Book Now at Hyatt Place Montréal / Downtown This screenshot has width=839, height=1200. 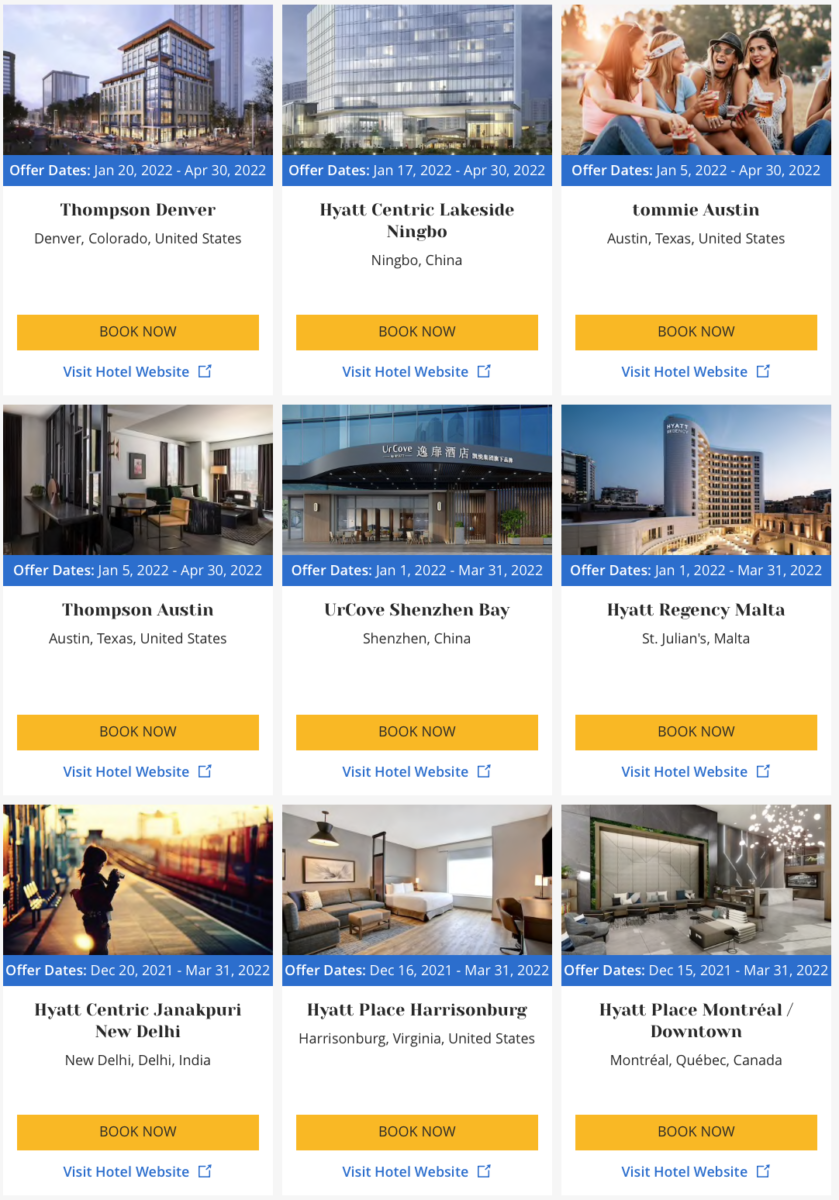pos(696,1132)
